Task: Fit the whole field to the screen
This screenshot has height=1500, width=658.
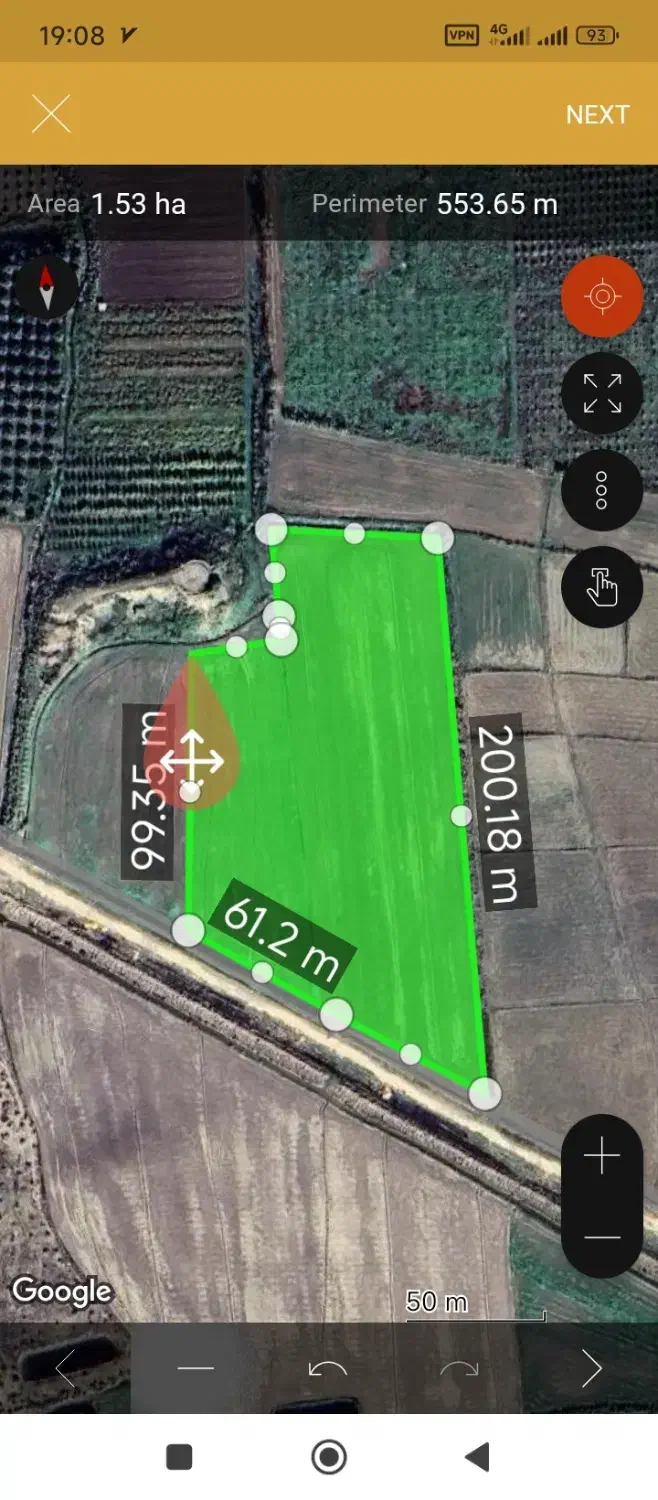Action: tap(601, 394)
